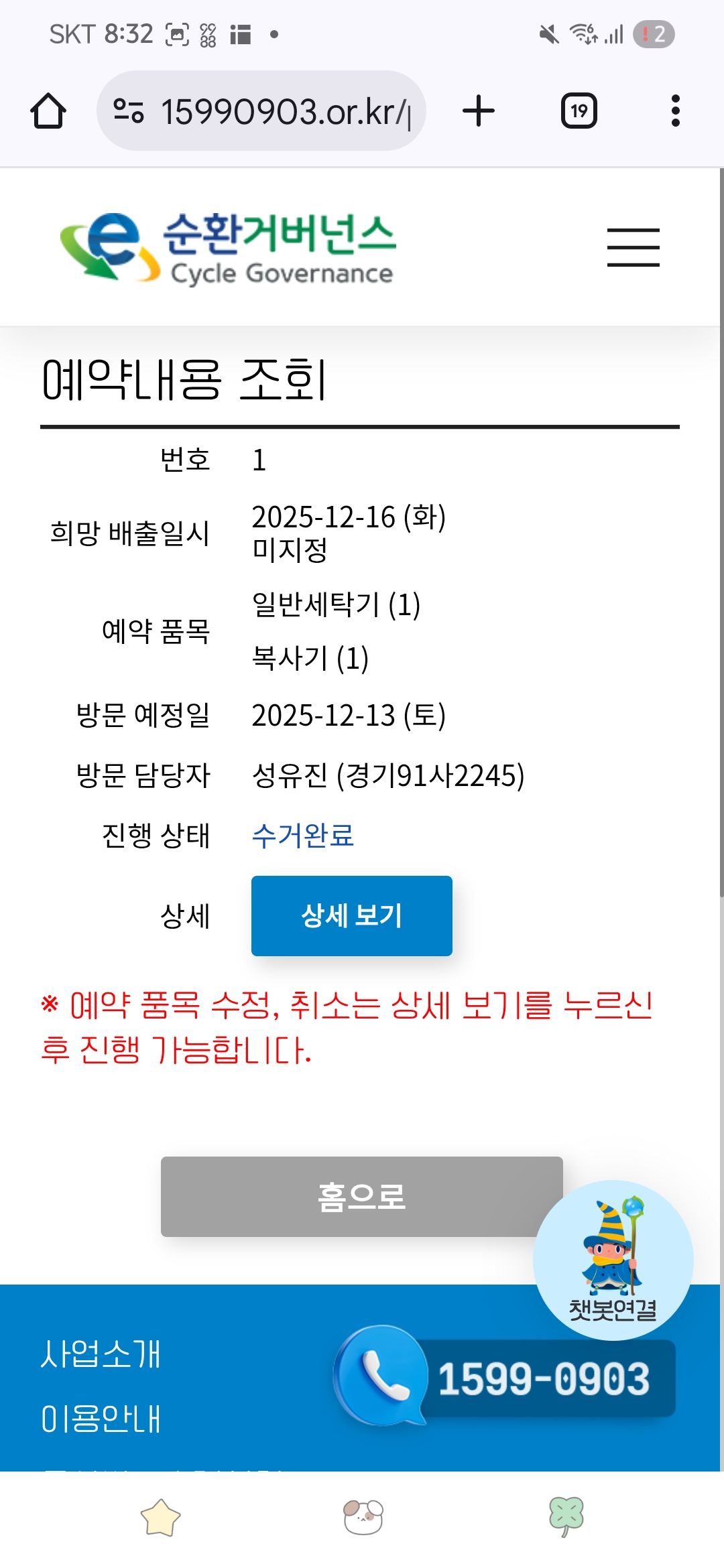View the 19 open tabs
724x1568 pixels.
579,111
